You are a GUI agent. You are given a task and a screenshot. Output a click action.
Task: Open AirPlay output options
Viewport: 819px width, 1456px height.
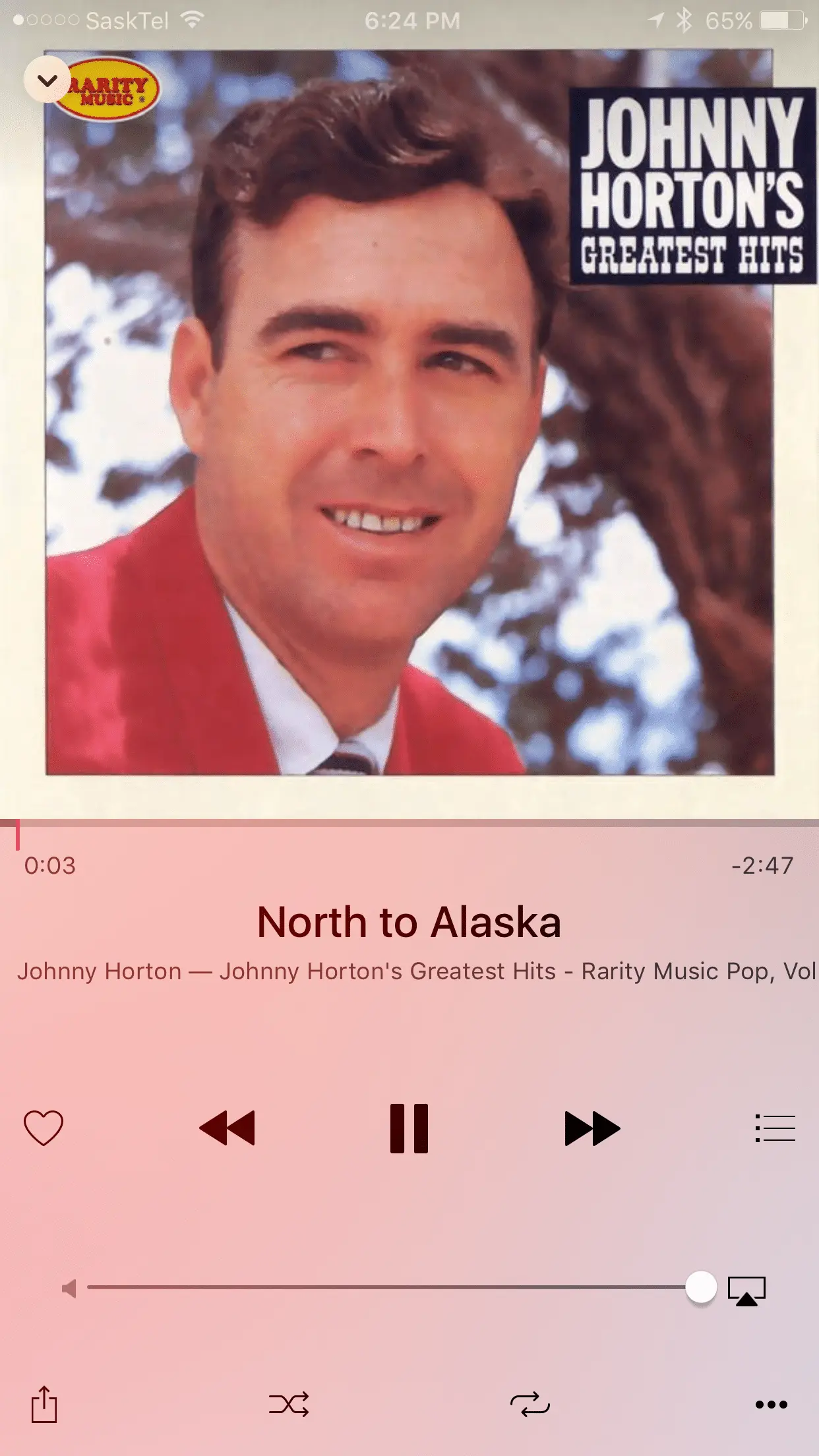click(x=746, y=1290)
